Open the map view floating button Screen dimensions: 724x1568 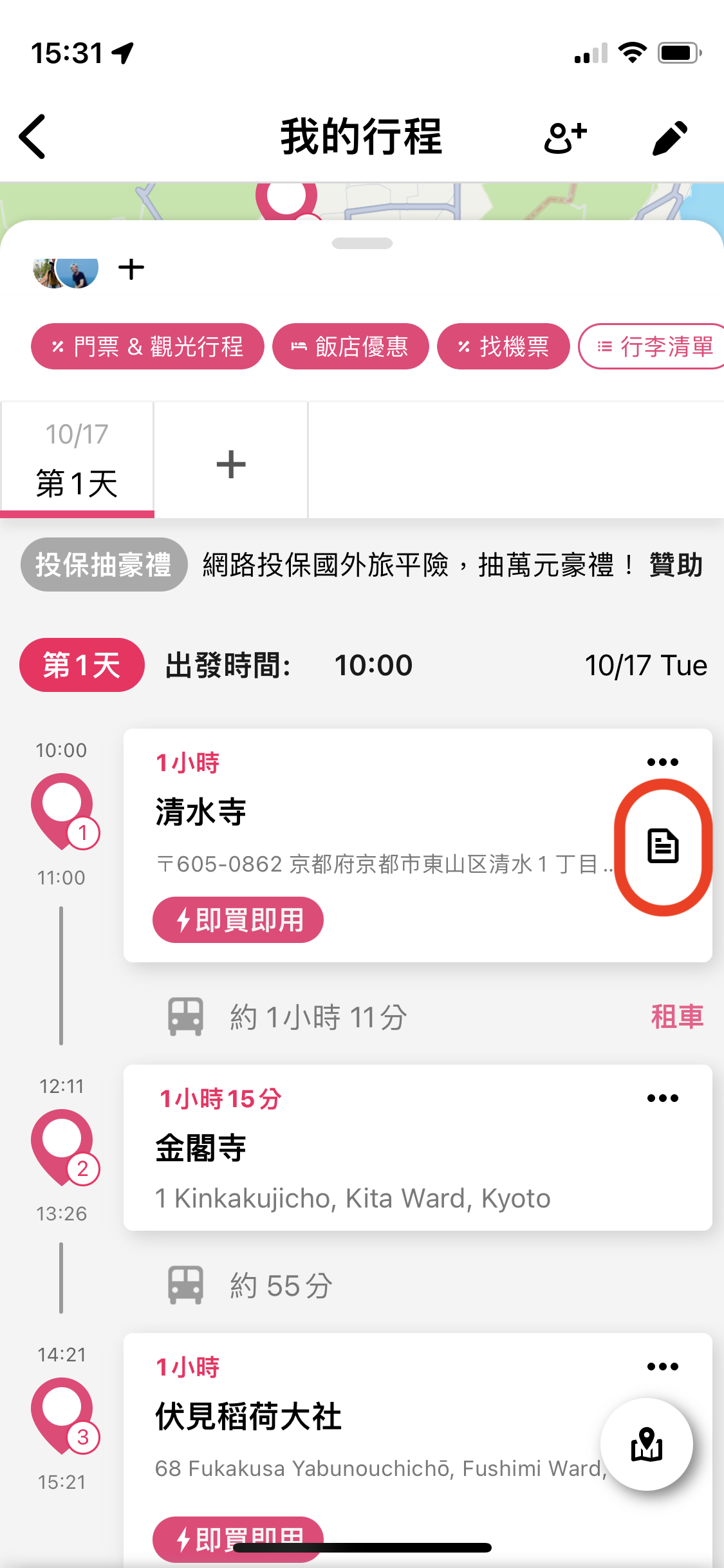pos(647,1444)
